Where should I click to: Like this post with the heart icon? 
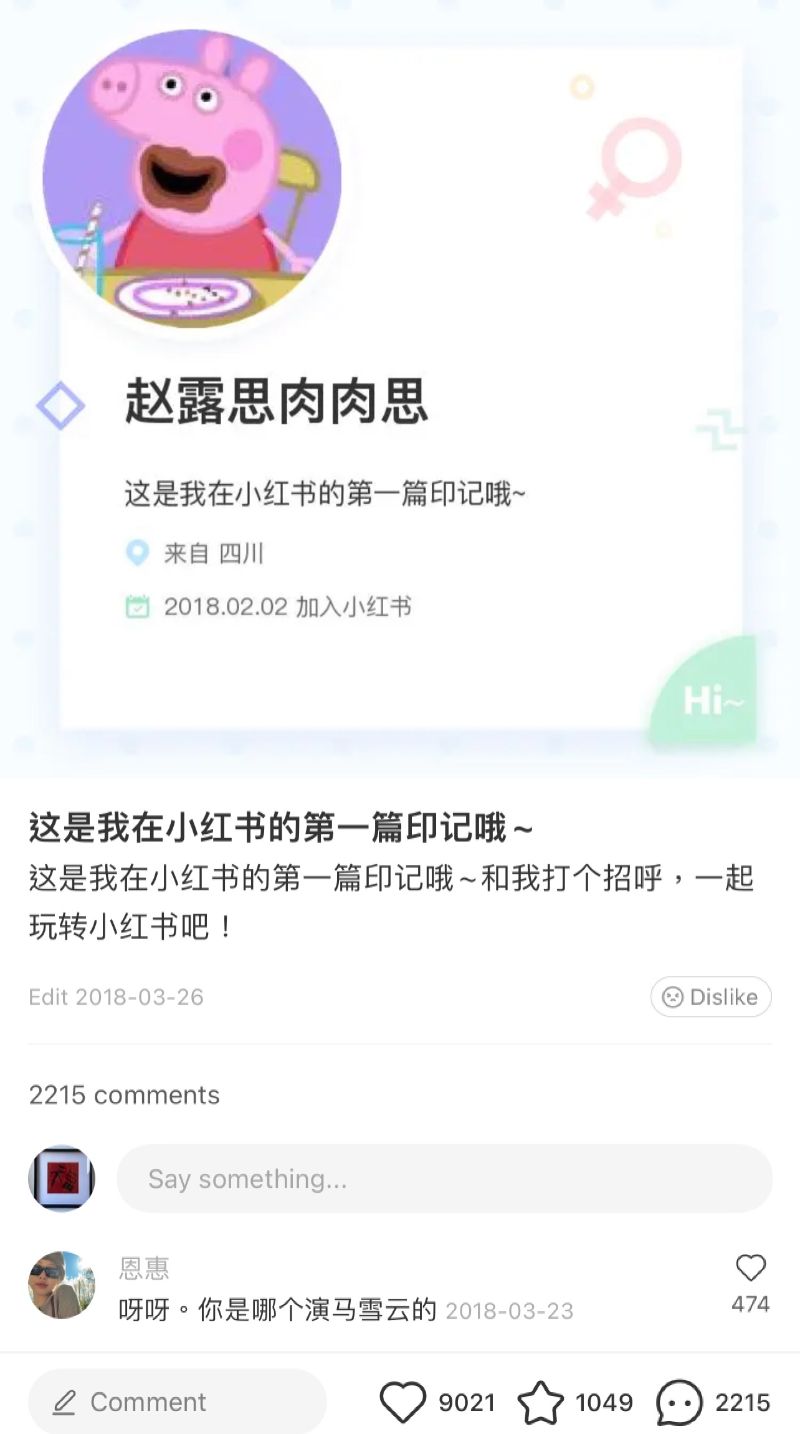[x=403, y=1402]
